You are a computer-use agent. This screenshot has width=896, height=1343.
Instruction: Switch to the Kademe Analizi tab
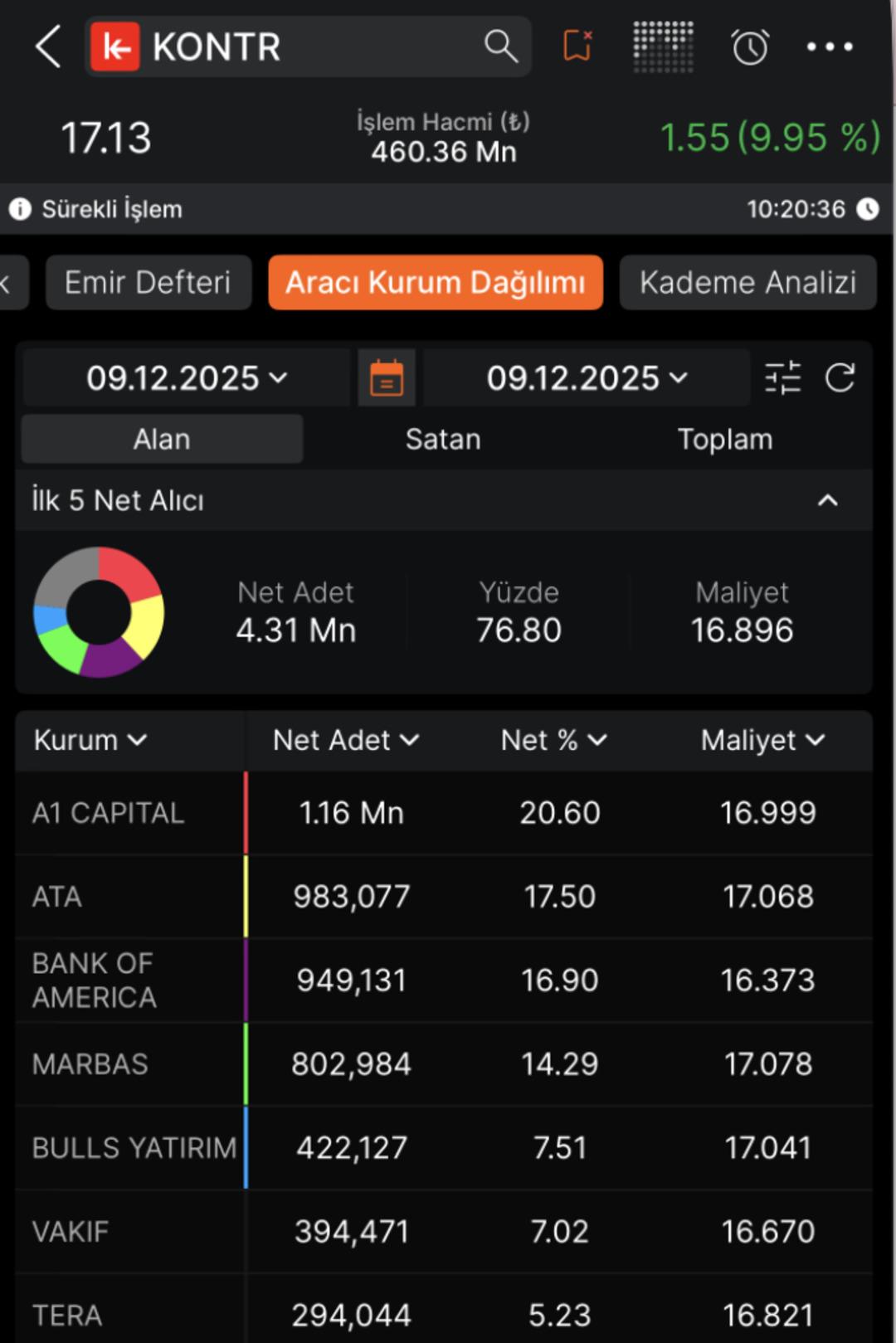point(747,282)
